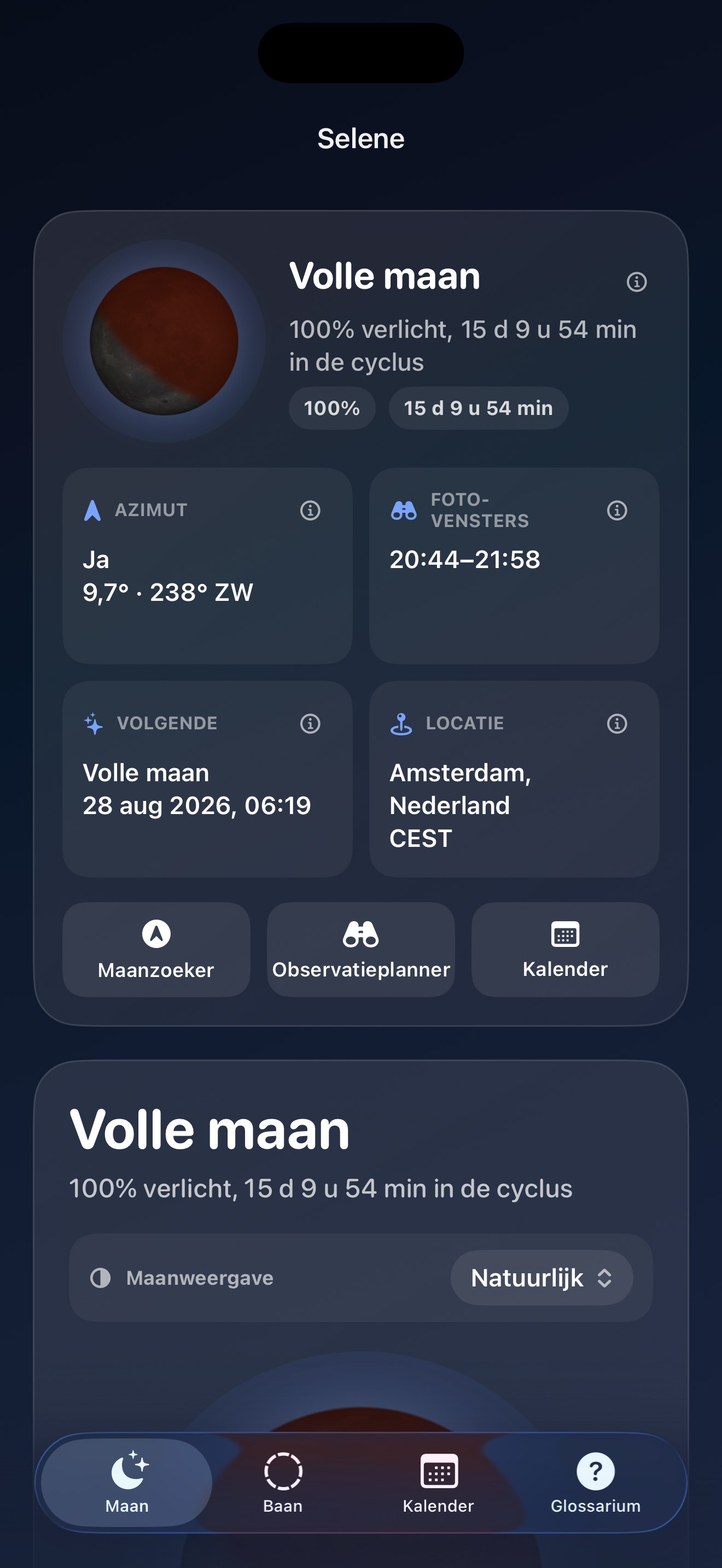
Task: Show info for the Azimut card
Action: [x=310, y=510]
